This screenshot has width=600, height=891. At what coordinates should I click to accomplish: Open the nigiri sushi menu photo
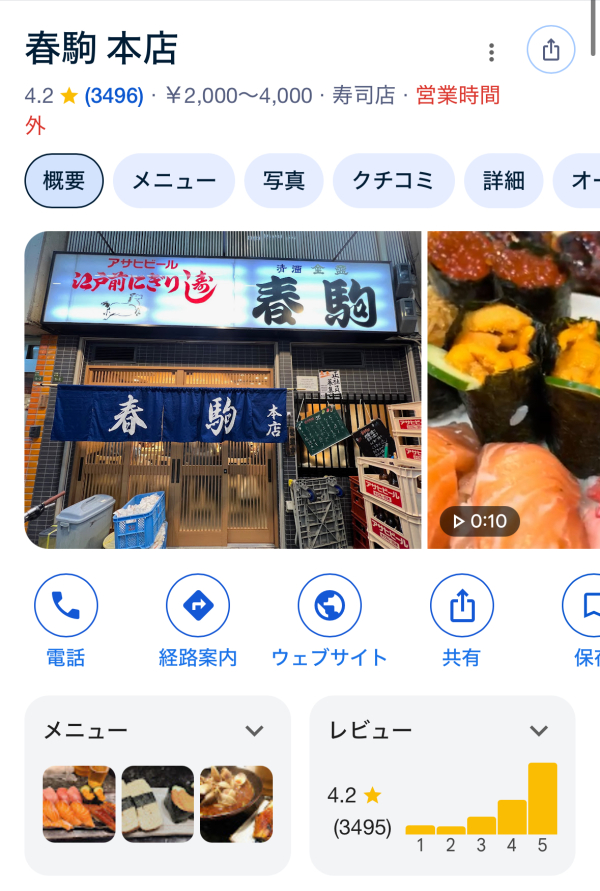pos(79,804)
